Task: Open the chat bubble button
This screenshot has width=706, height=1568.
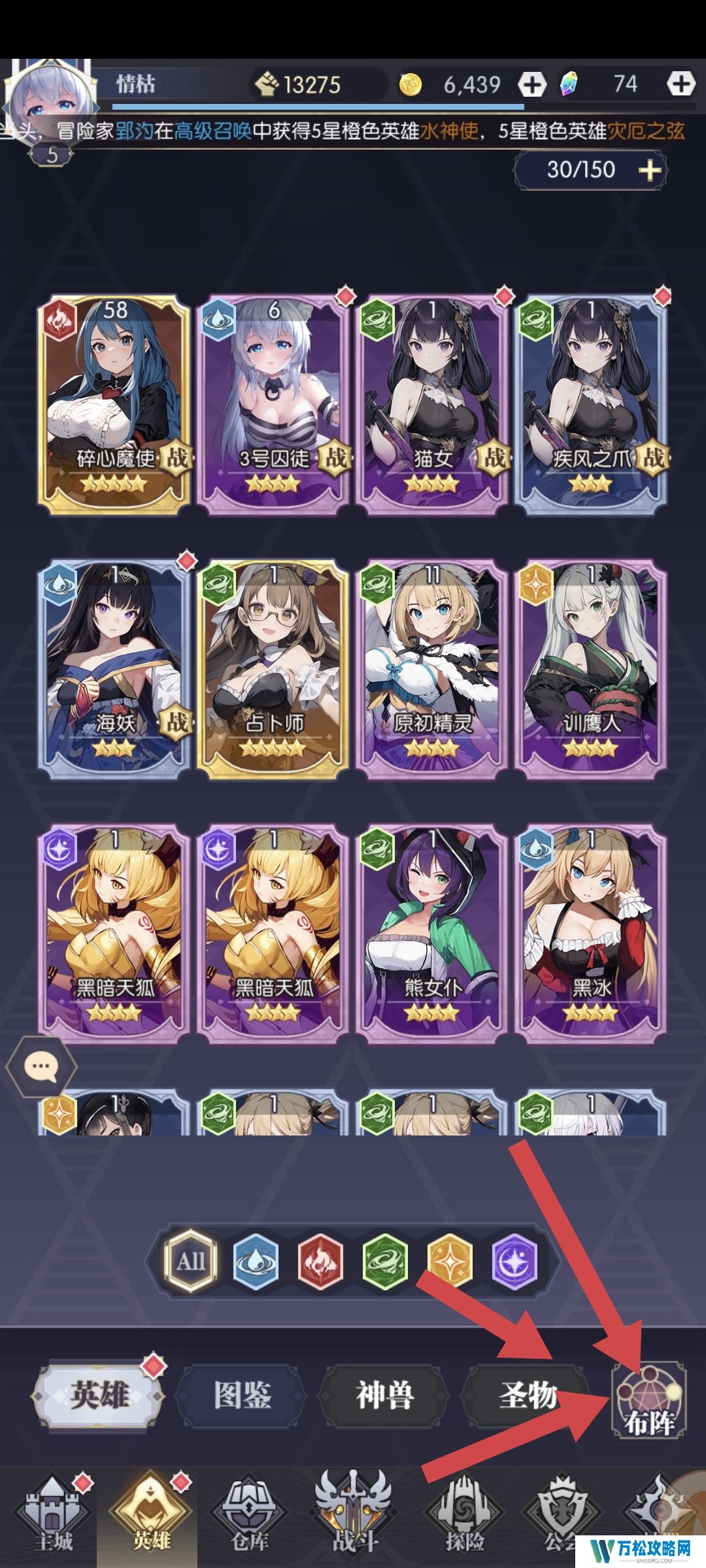Action: pyautogui.click(x=41, y=1068)
